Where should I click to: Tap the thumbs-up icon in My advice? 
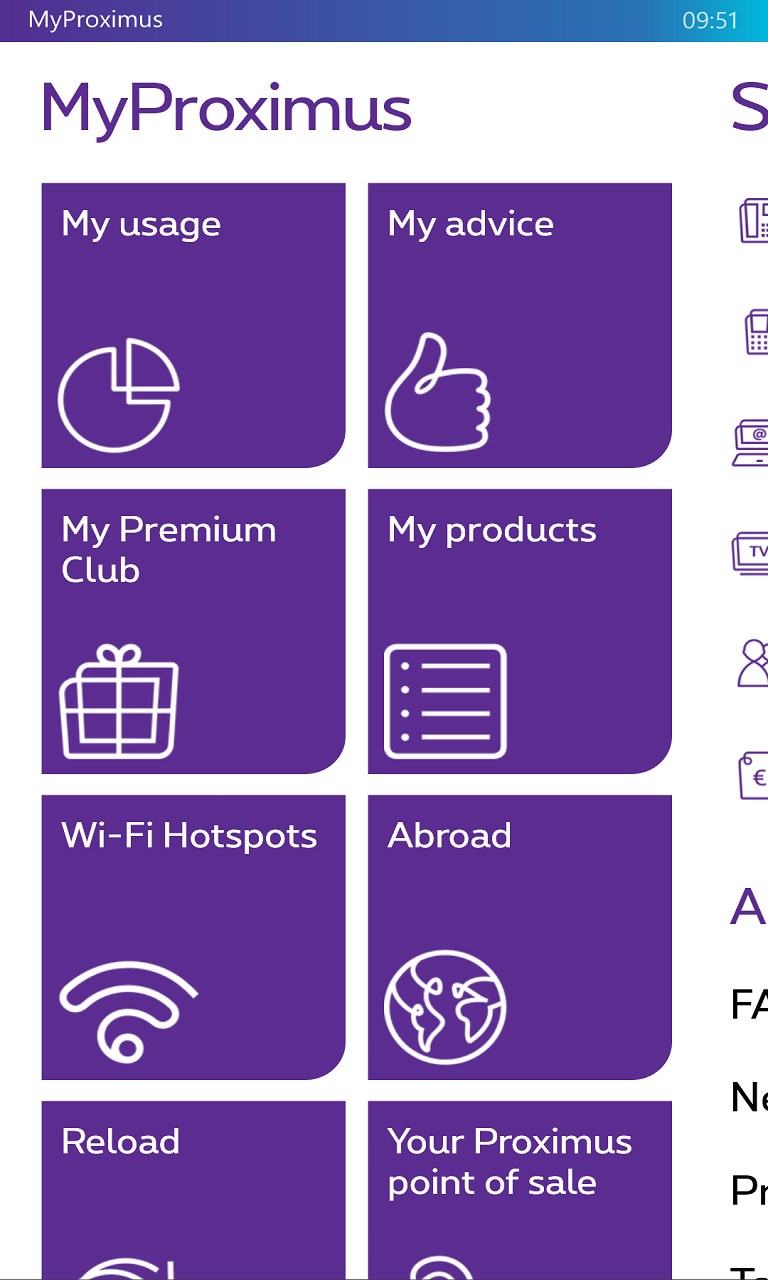click(440, 390)
